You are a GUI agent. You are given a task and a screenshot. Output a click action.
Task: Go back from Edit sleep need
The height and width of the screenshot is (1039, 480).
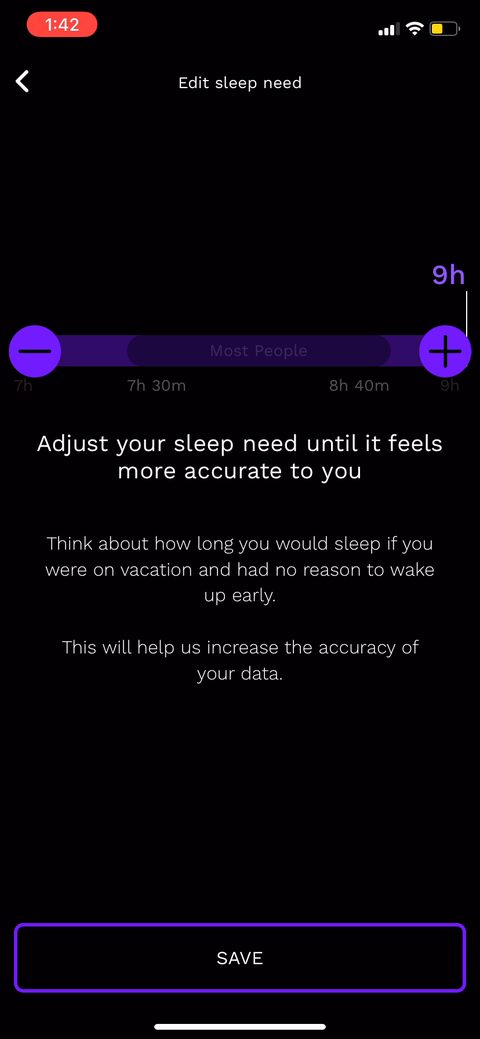pos(23,82)
